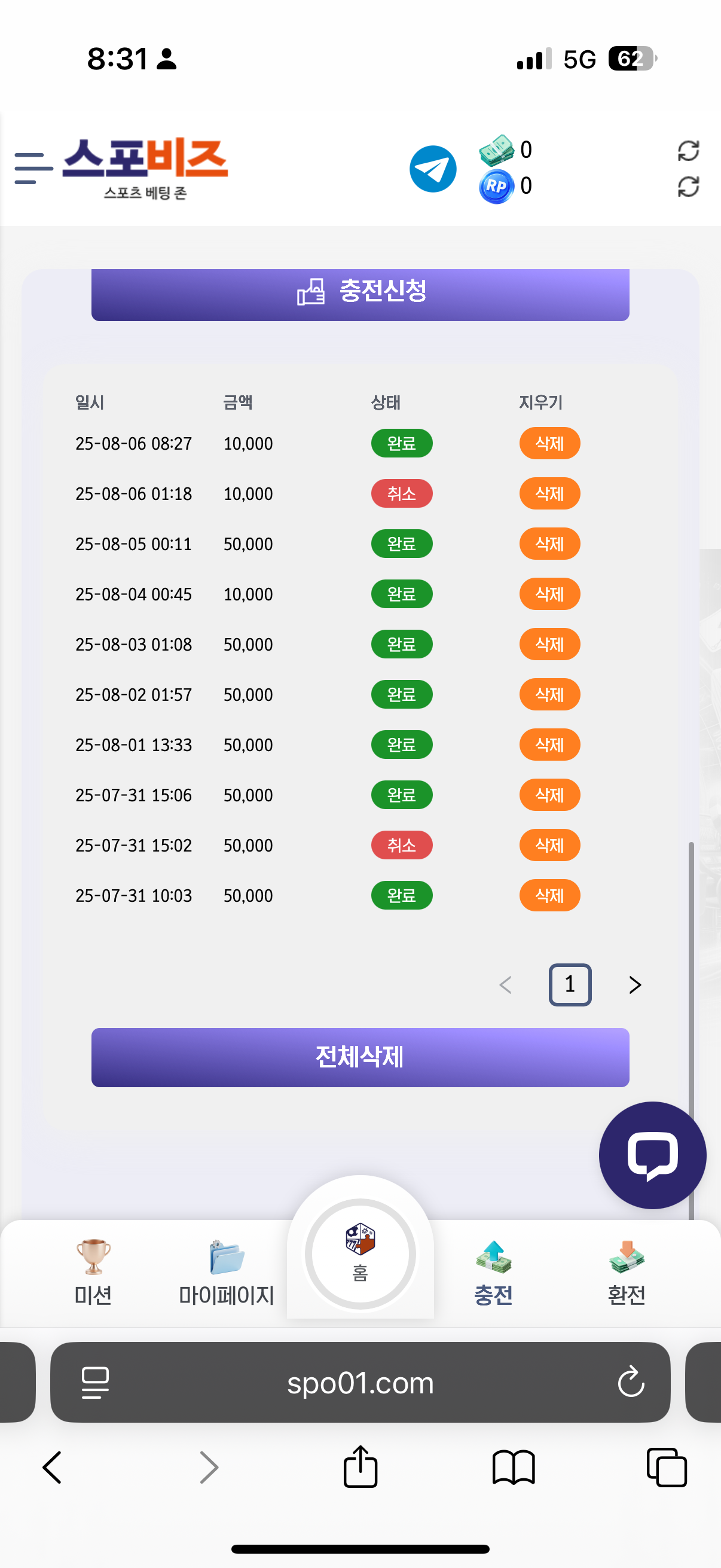Tap 전체삭제 to delete all records
Viewport: 721px width, 1568px height.
coord(360,1057)
